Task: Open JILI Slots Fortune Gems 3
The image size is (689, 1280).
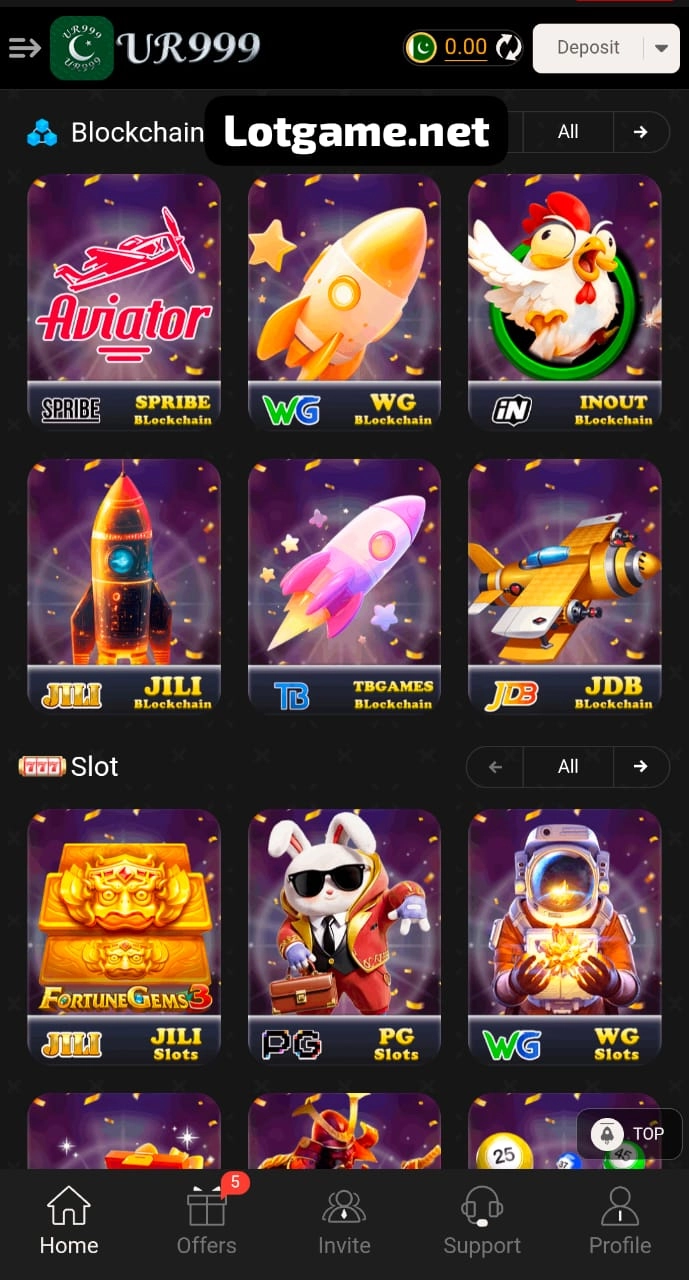Action: tap(124, 935)
